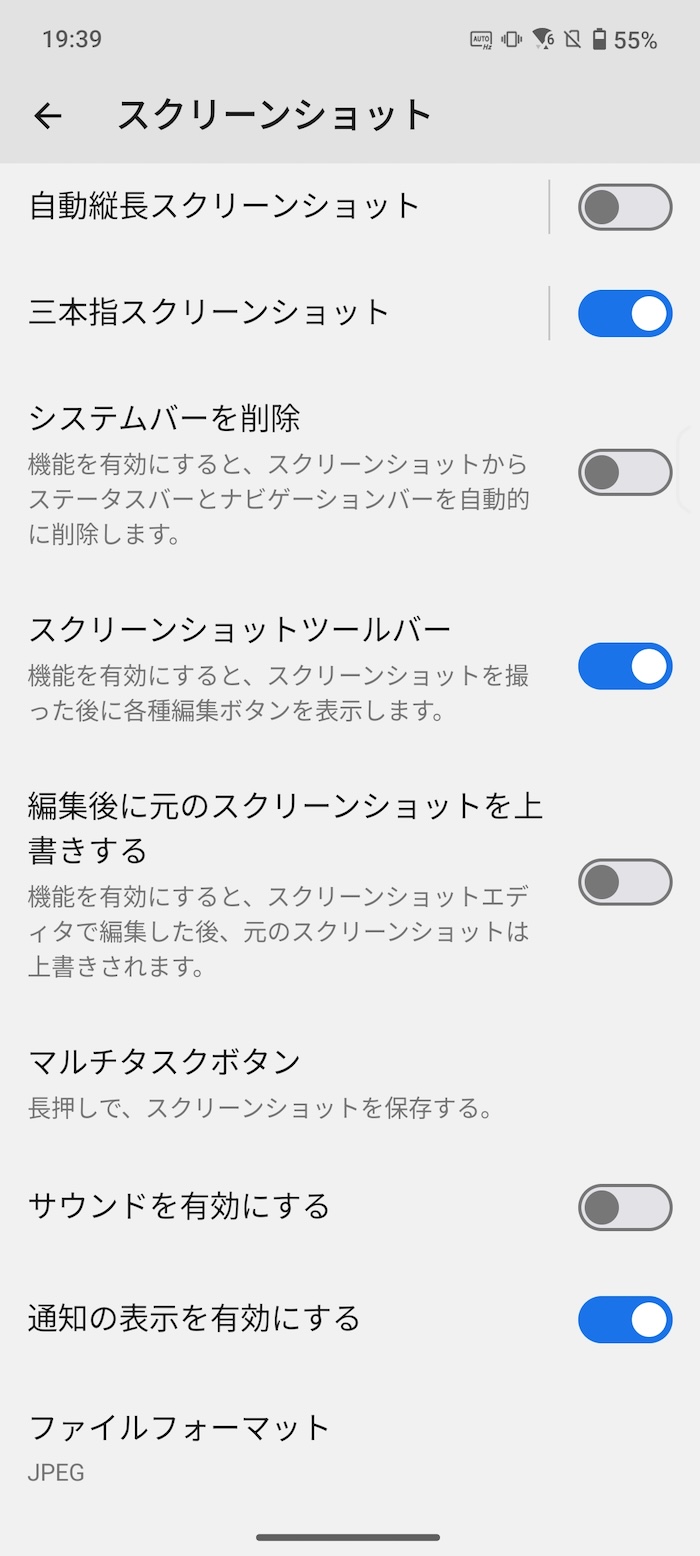The height and width of the screenshot is (1556, 700).
Task: Turn off the 三本指スクリーンショット switch
Action: (625, 313)
